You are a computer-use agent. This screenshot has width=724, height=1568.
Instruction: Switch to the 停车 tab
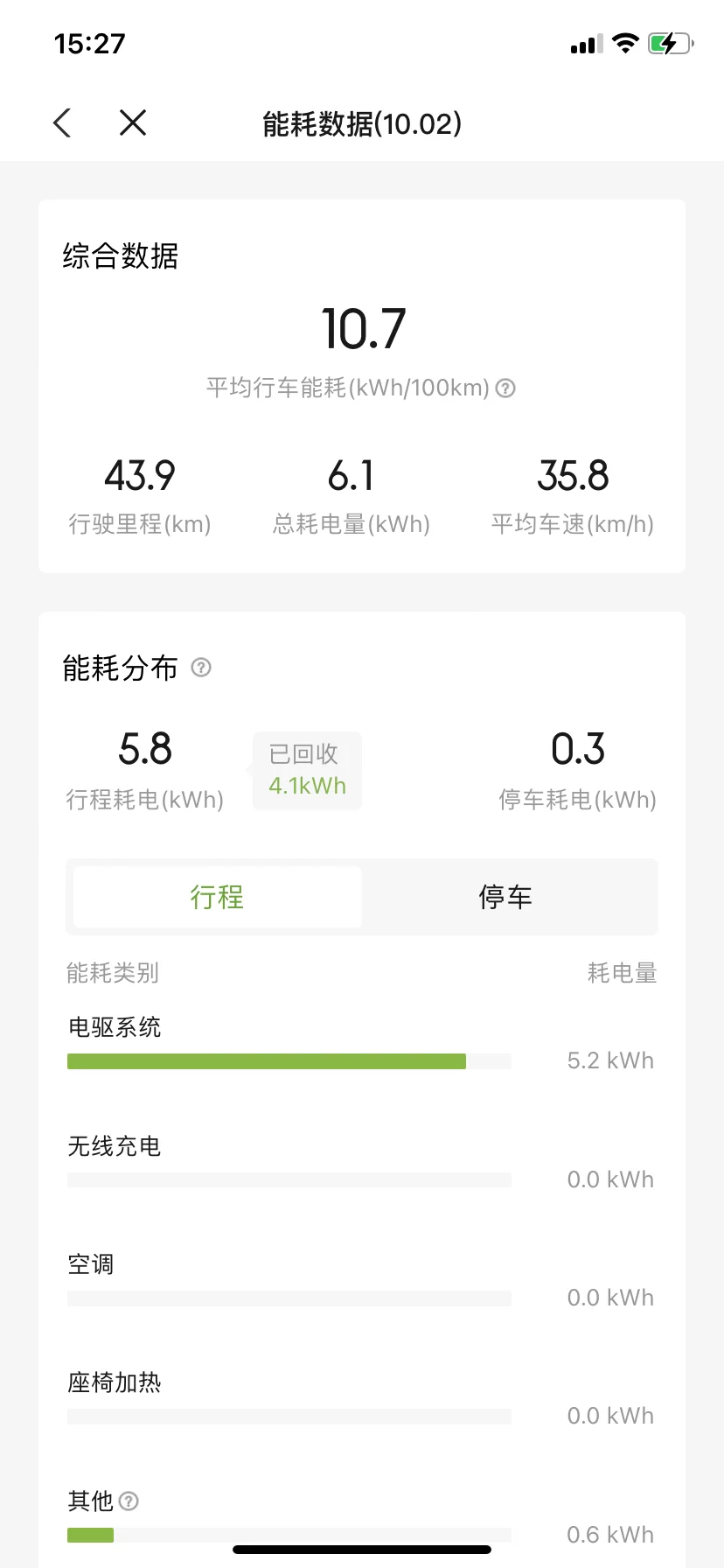pyautogui.click(x=505, y=897)
